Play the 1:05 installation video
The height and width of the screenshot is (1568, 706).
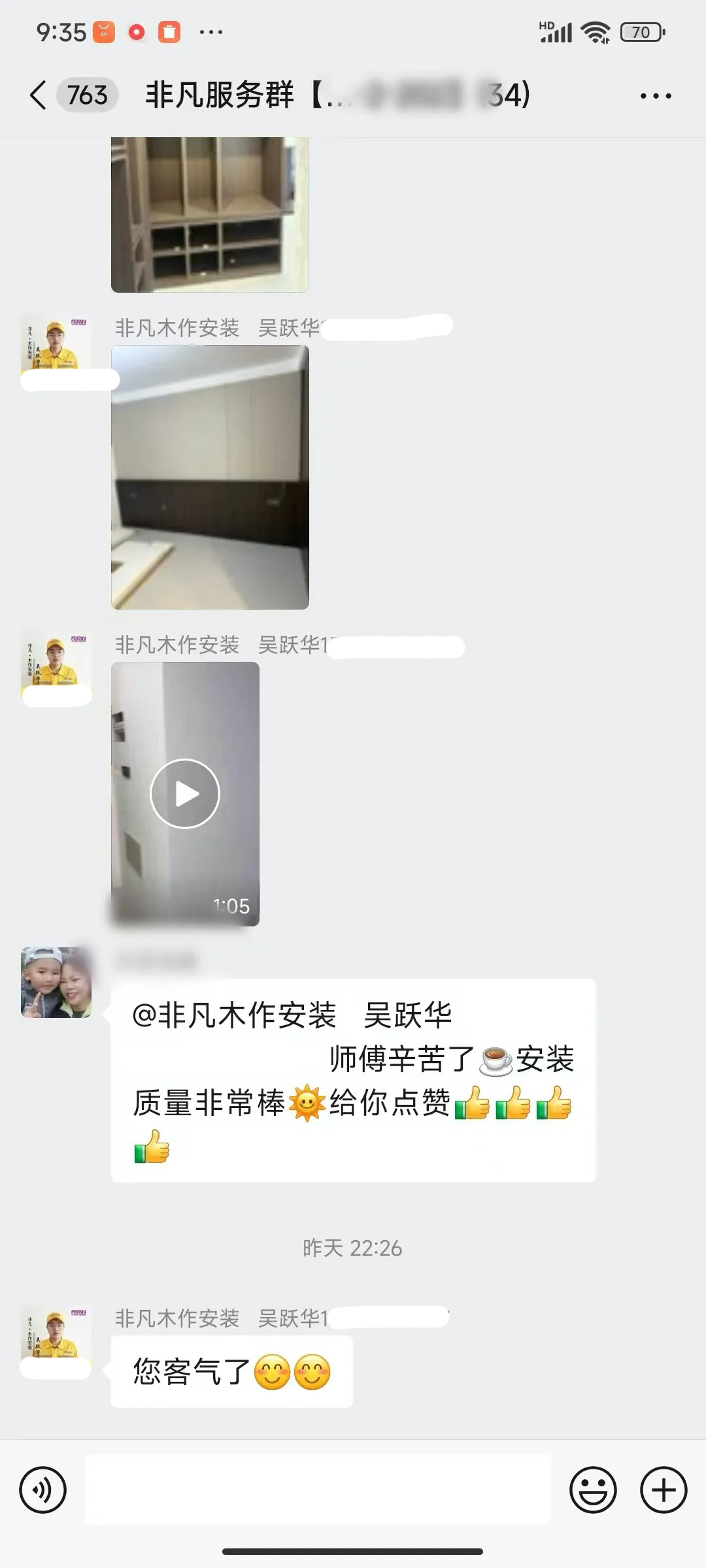185,793
